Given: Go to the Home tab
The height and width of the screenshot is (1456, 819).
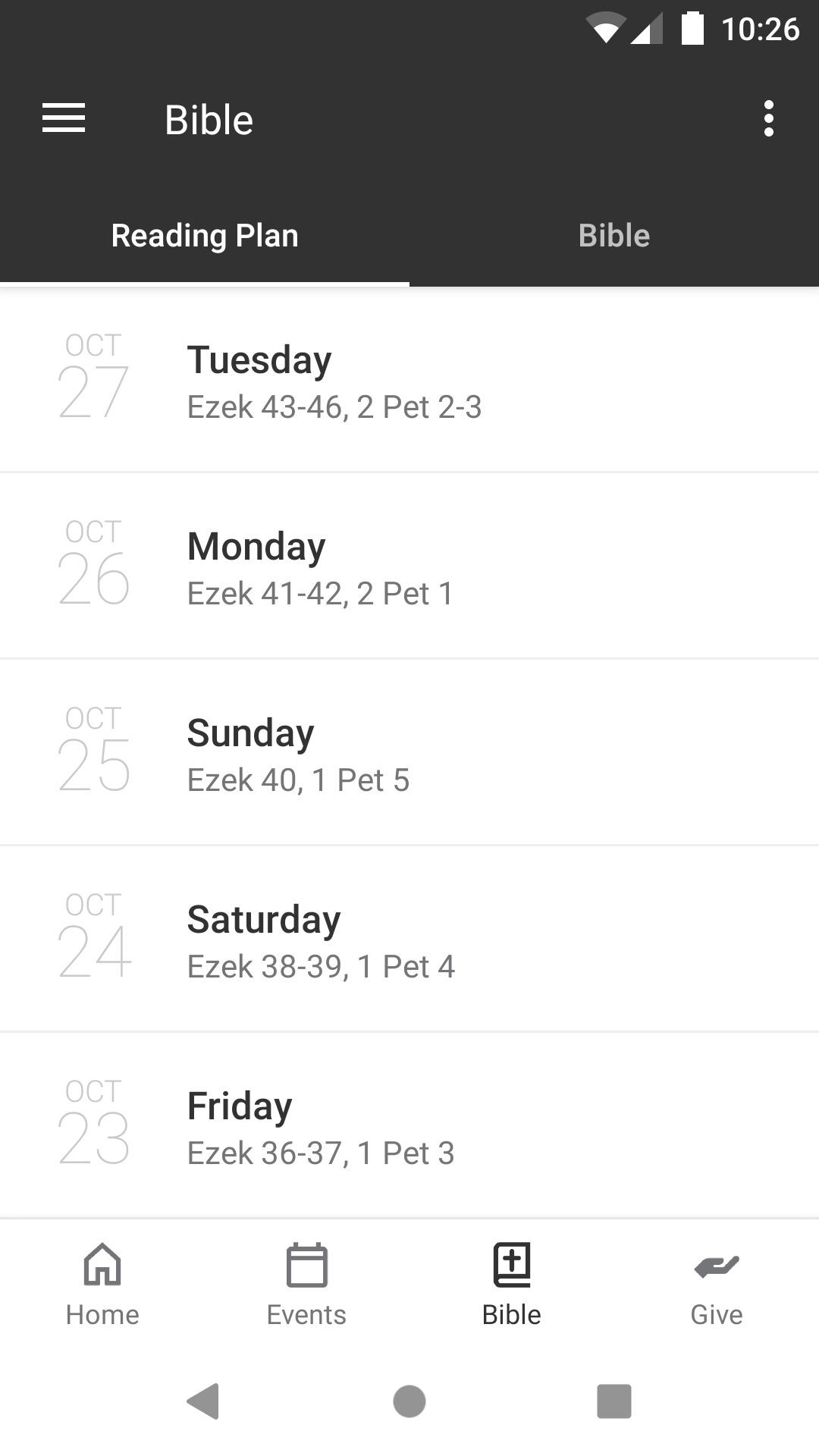Looking at the screenshot, I should pyautogui.click(x=102, y=1284).
